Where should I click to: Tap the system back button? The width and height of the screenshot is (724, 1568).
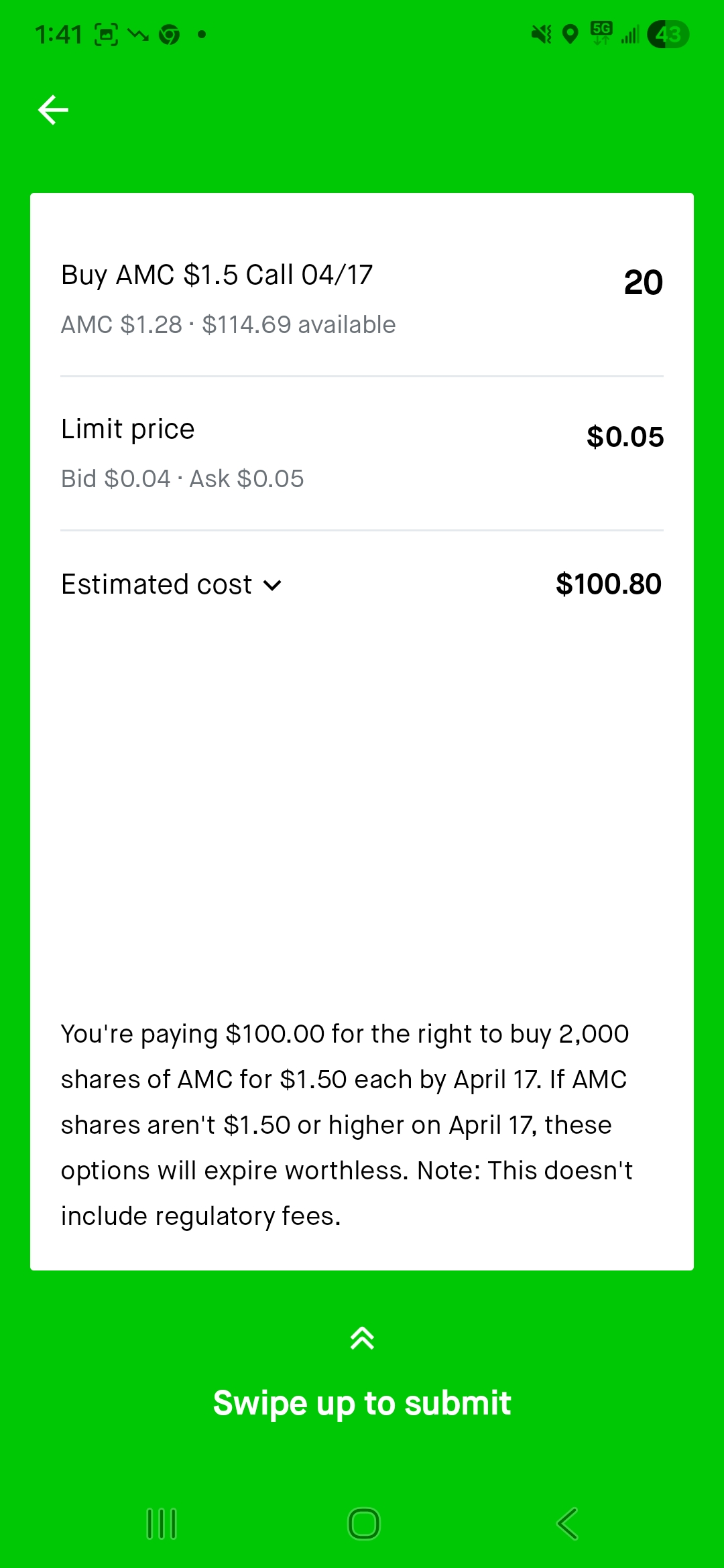(x=566, y=1524)
